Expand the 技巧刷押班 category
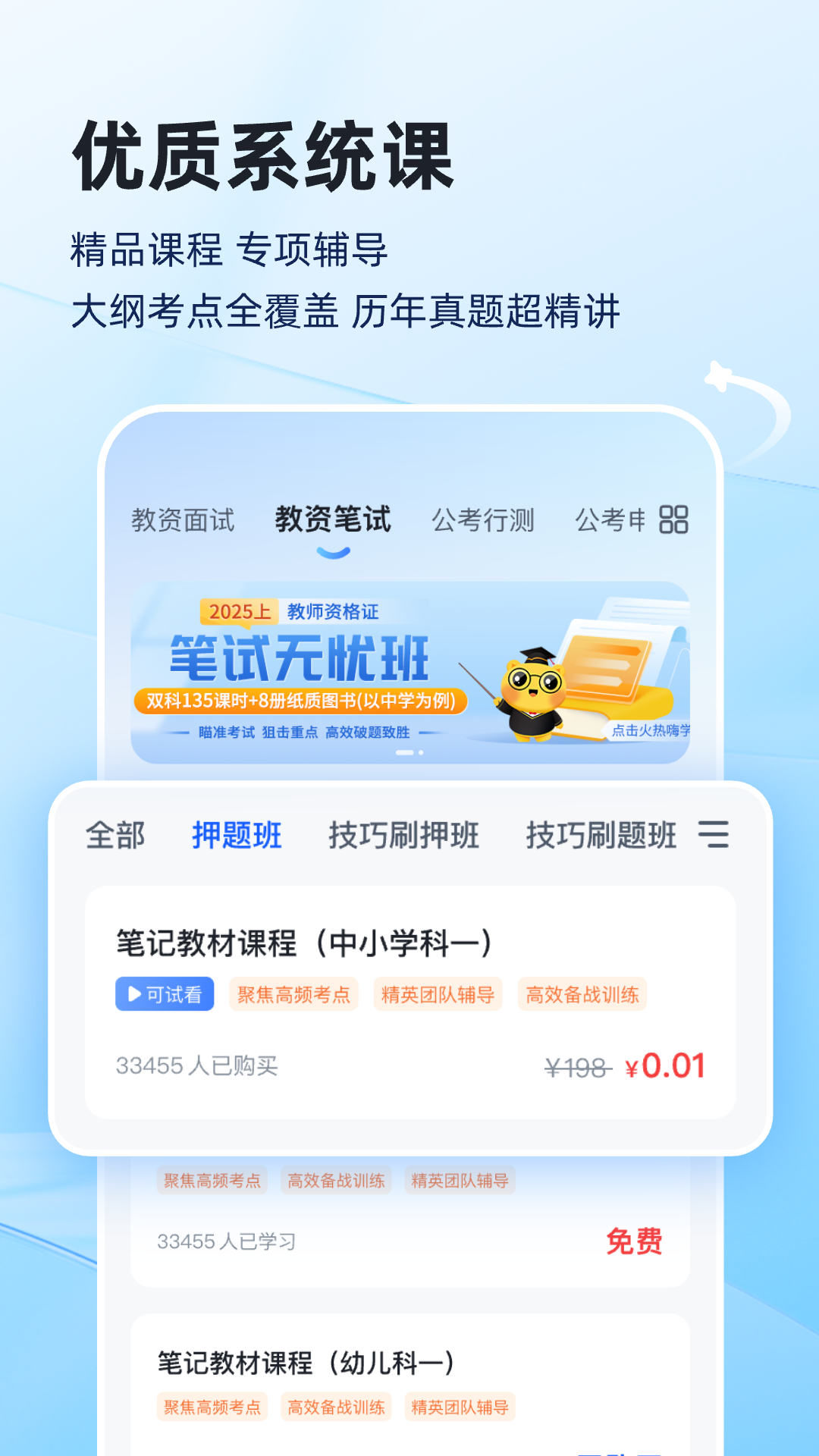Image resolution: width=819 pixels, height=1456 pixels. [x=404, y=836]
